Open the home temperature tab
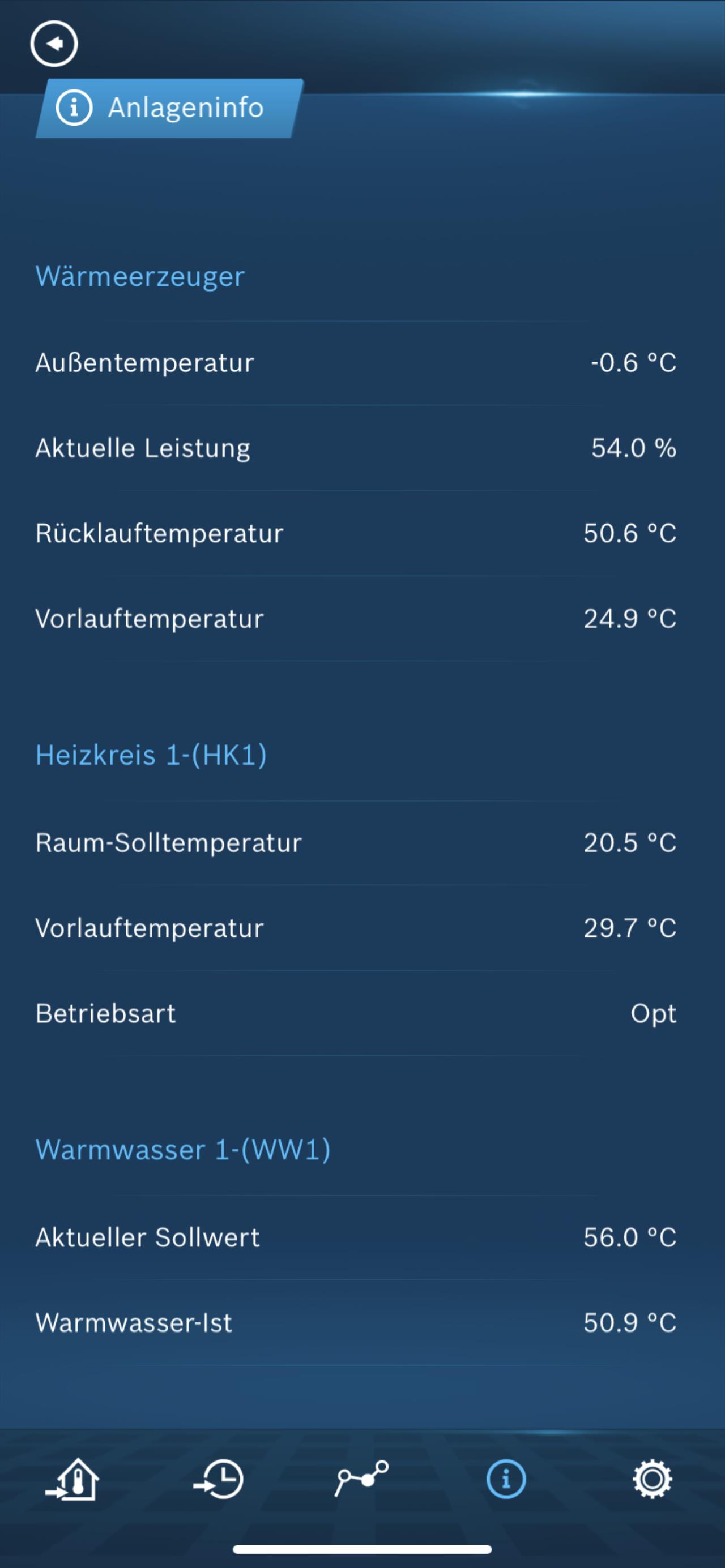The height and width of the screenshot is (1568, 725). pos(72,1479)
